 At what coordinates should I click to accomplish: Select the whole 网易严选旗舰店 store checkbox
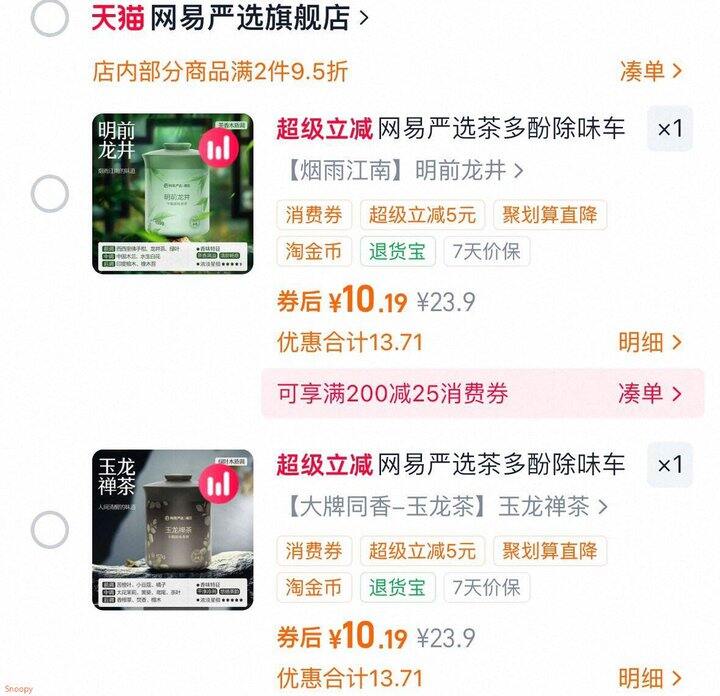[50, 18]
